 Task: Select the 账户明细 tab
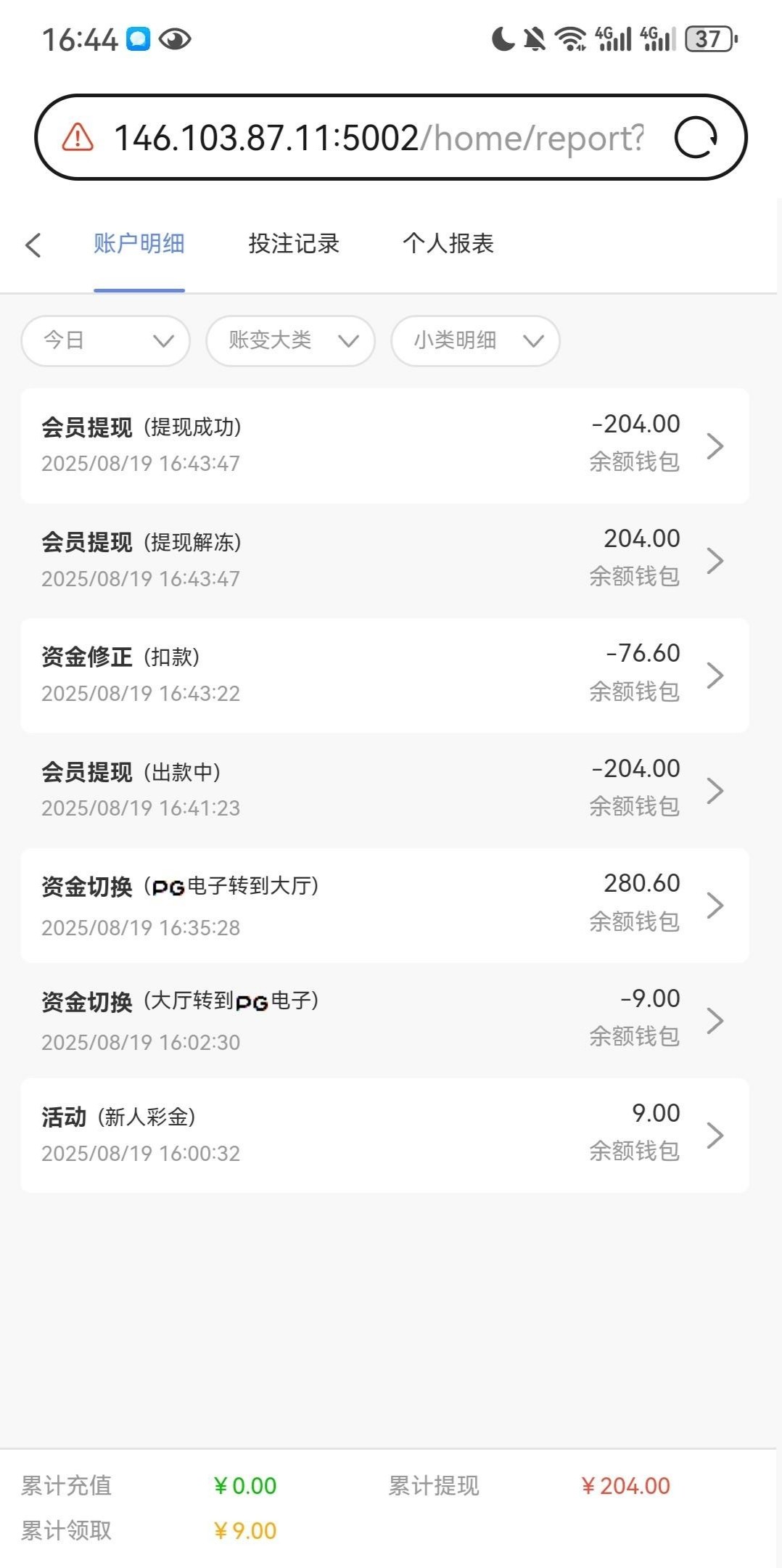click(x=139, y=244)
